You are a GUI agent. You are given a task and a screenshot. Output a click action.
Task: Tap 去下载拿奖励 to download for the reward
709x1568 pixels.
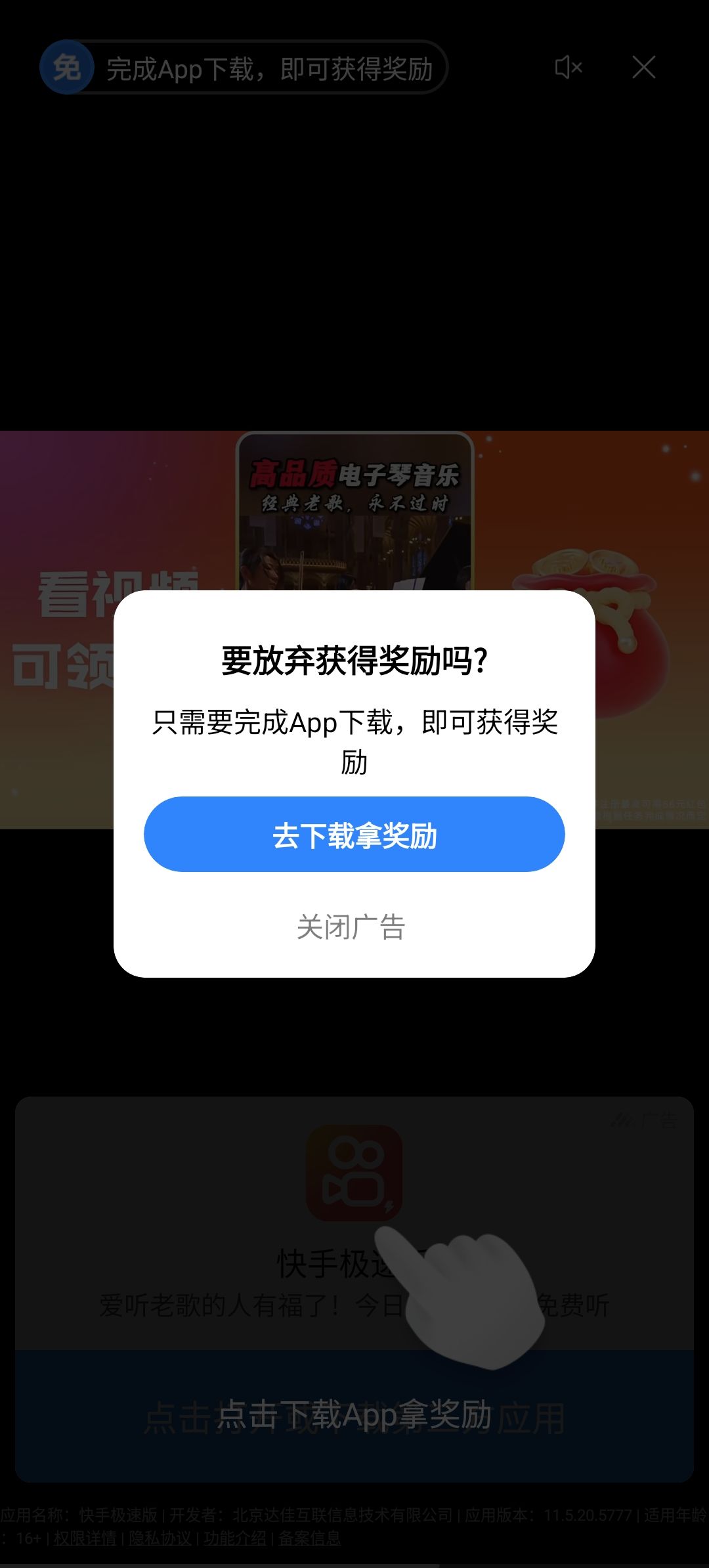(x=354, y=835)
